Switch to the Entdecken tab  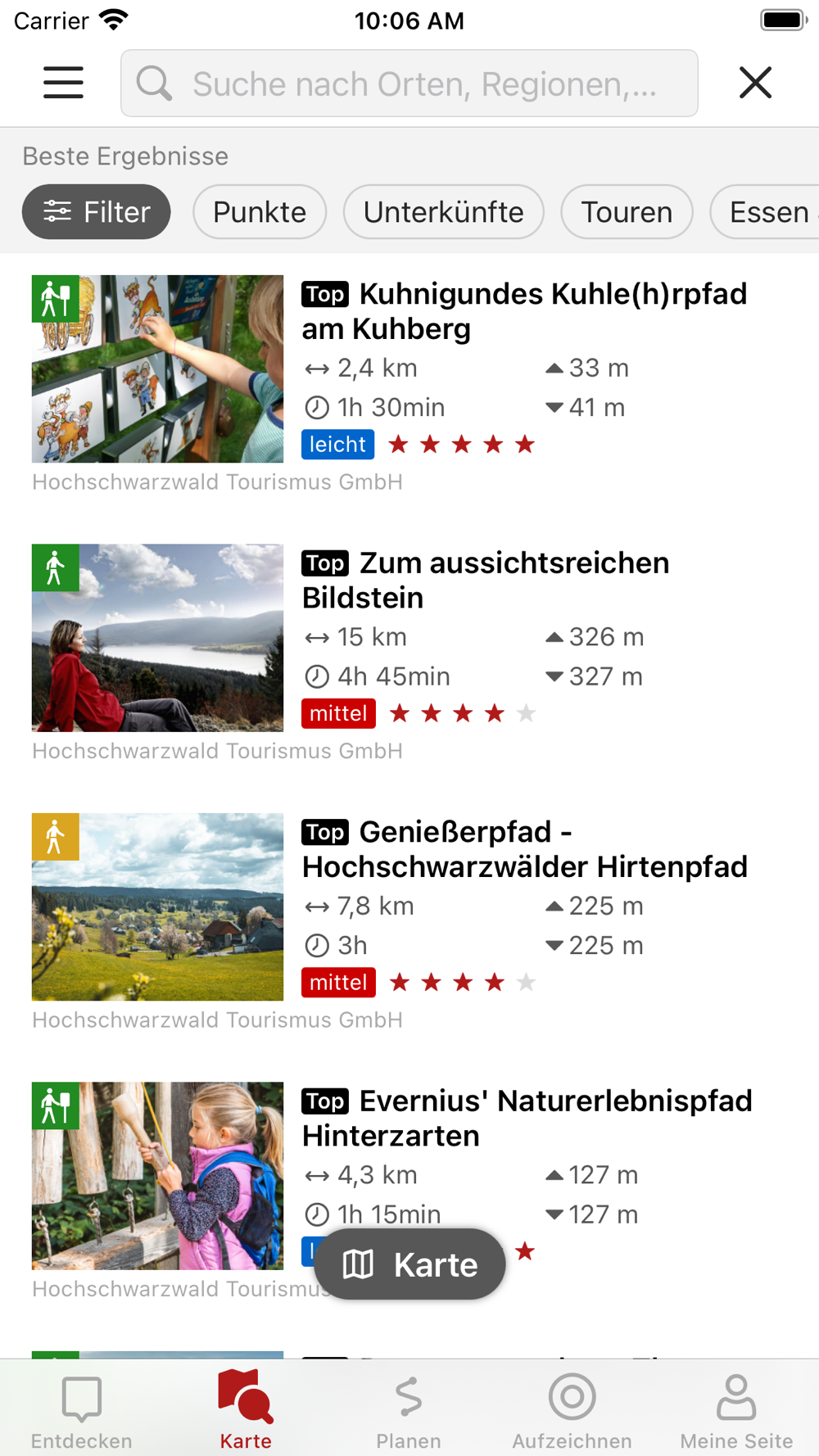pyautogui.click(x=82, y=1410)
